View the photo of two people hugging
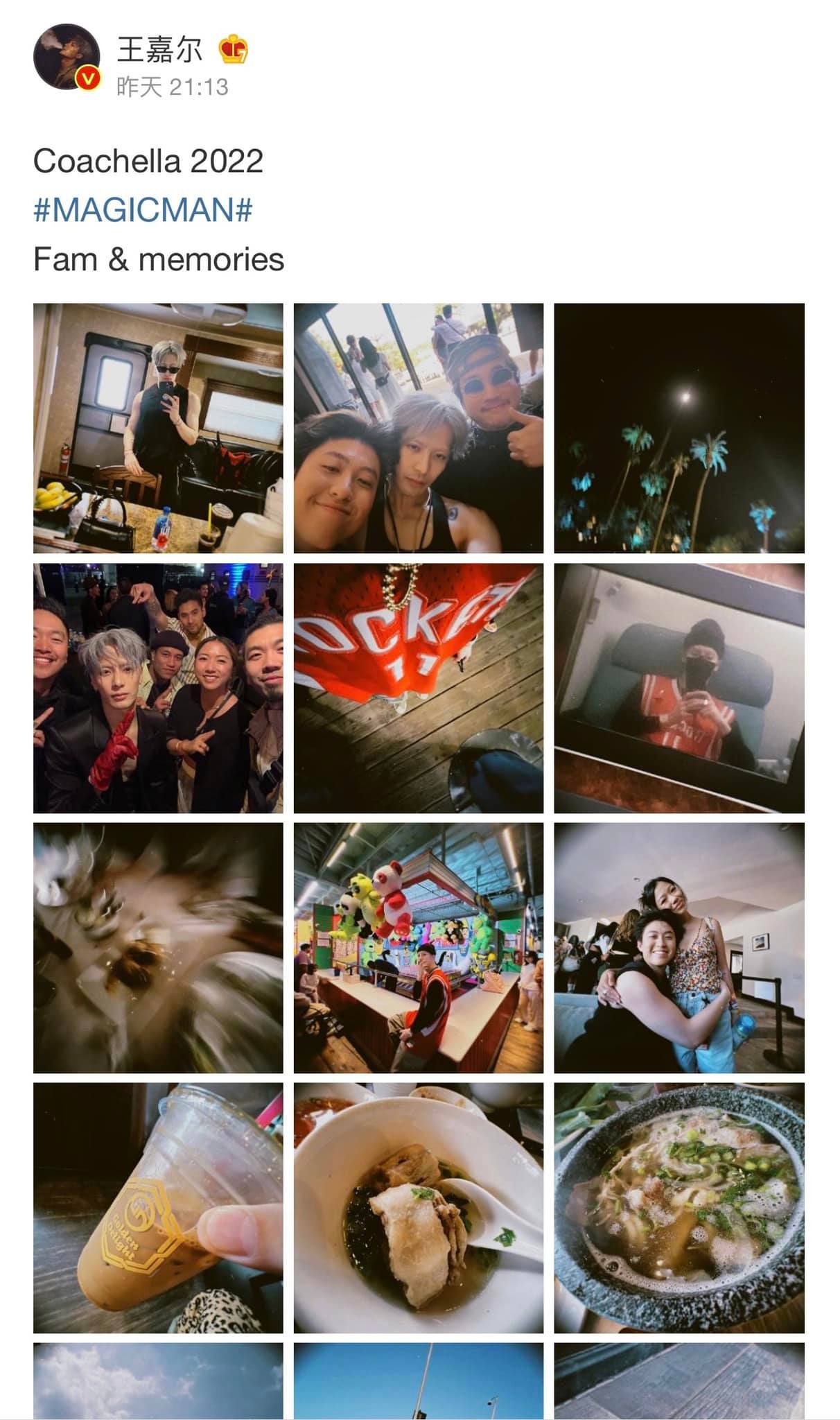 (679, 948)
